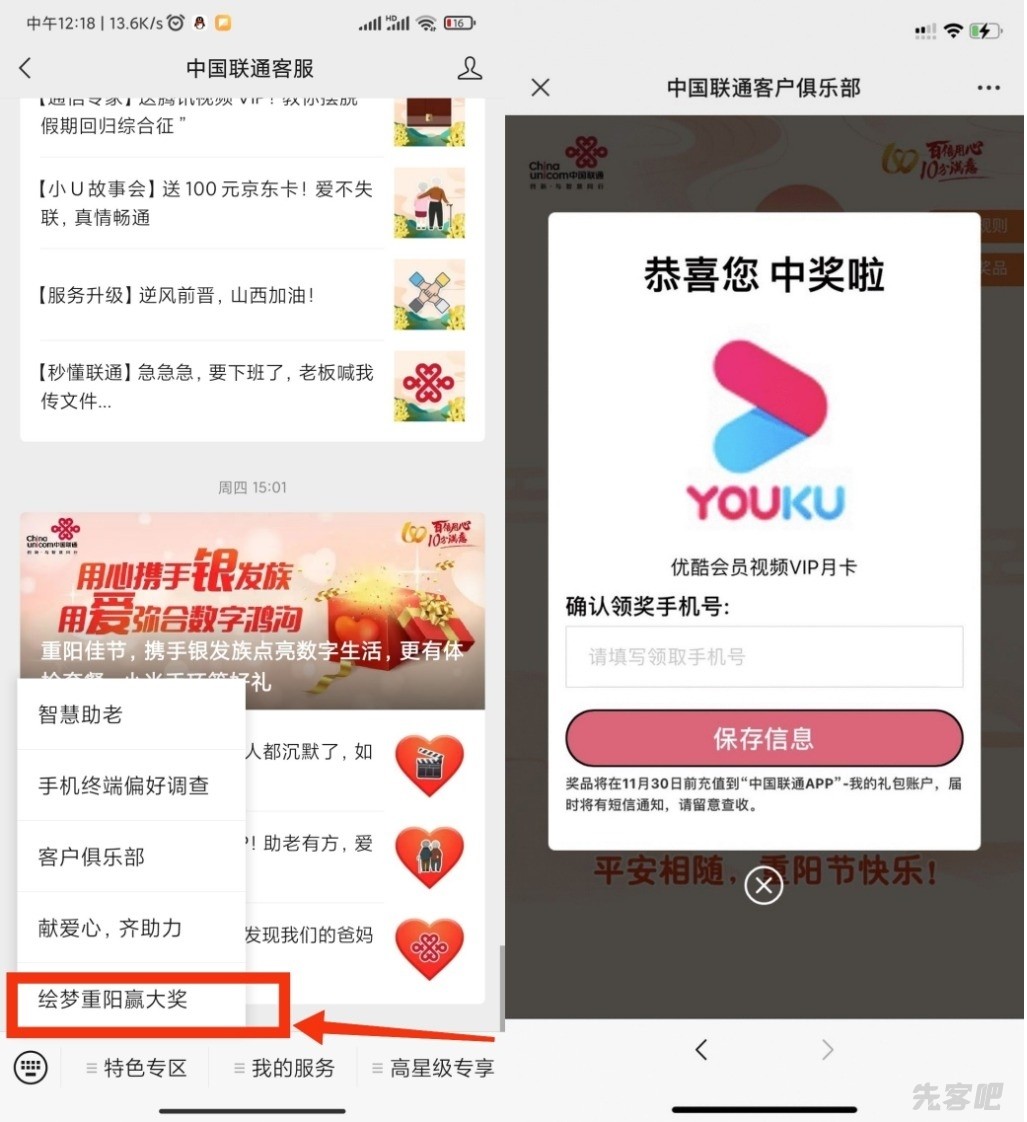
Task: Open the three-dot more options menu
Action: click(x=988, y=88)
